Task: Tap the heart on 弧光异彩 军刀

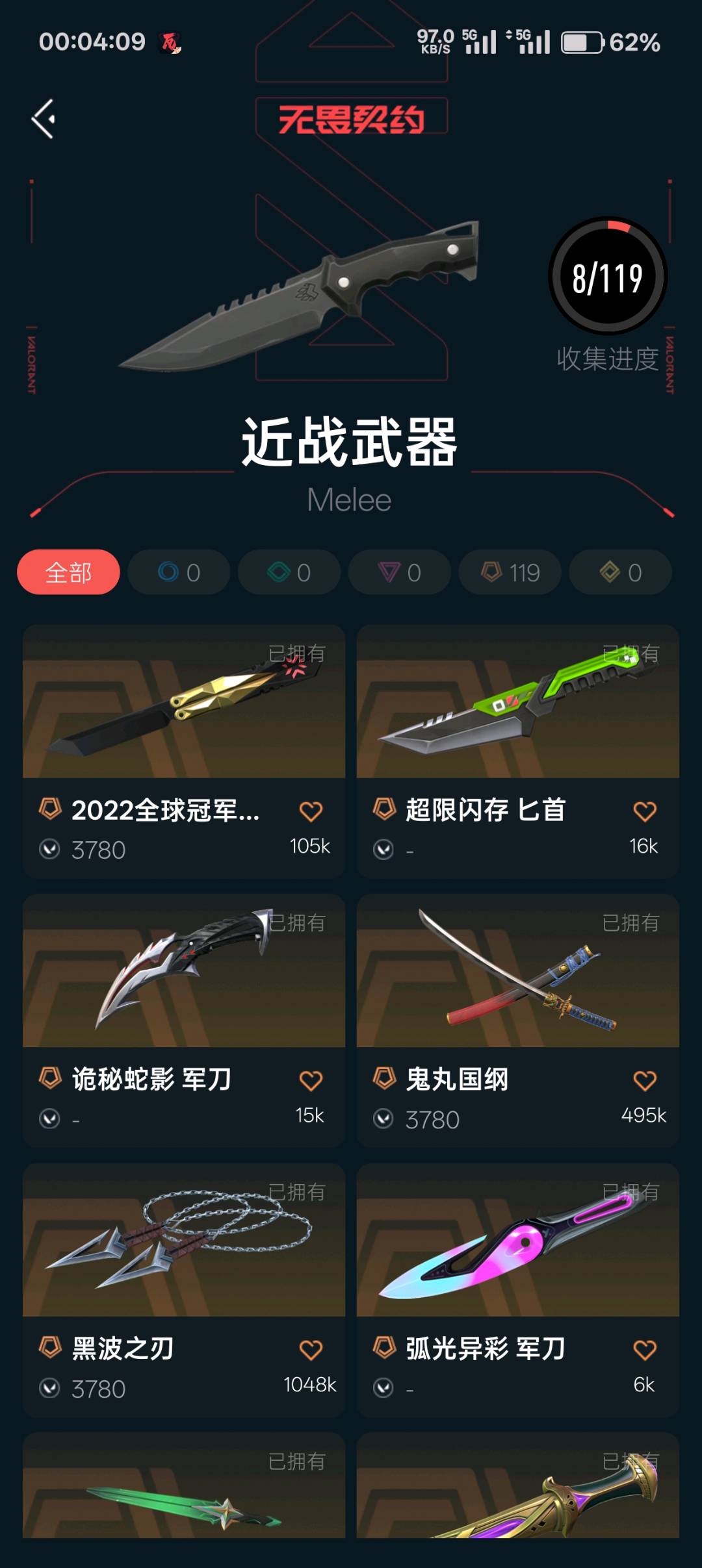Action: tap(645, 1350)
